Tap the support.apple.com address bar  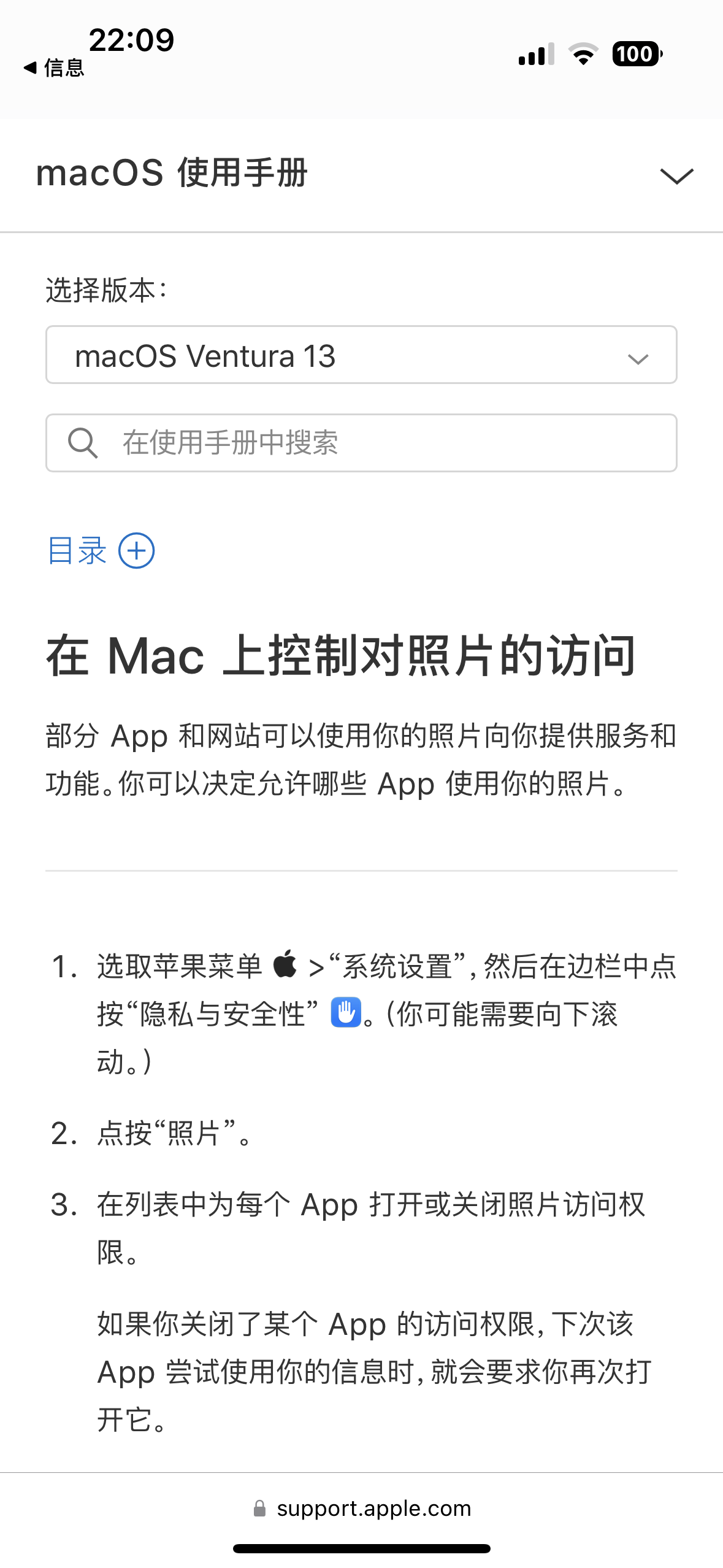tap(362, 1508)
